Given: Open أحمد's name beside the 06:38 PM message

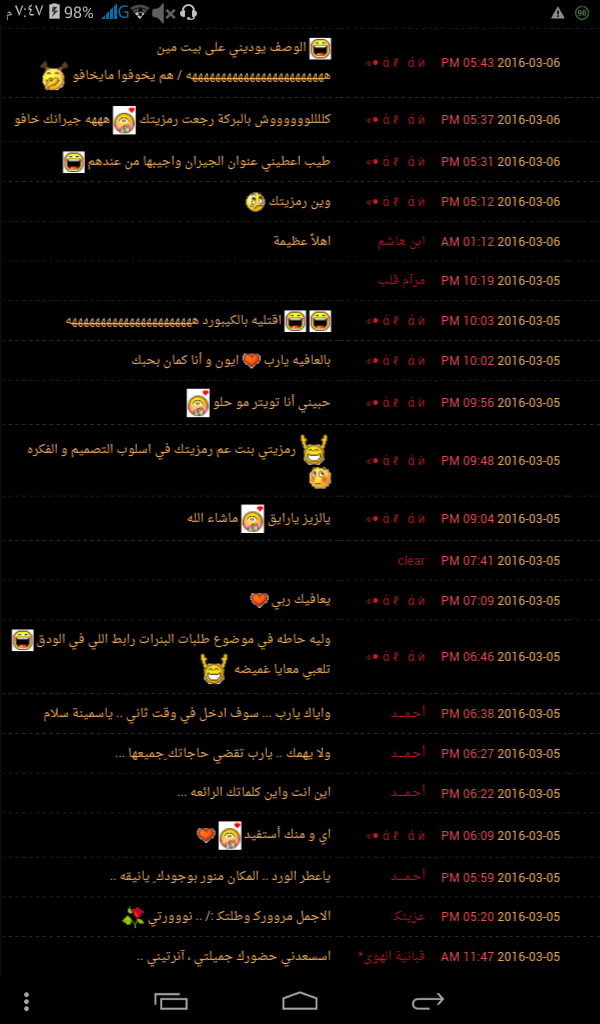Looking at the screenshot, I should click(x=408, y=713).
